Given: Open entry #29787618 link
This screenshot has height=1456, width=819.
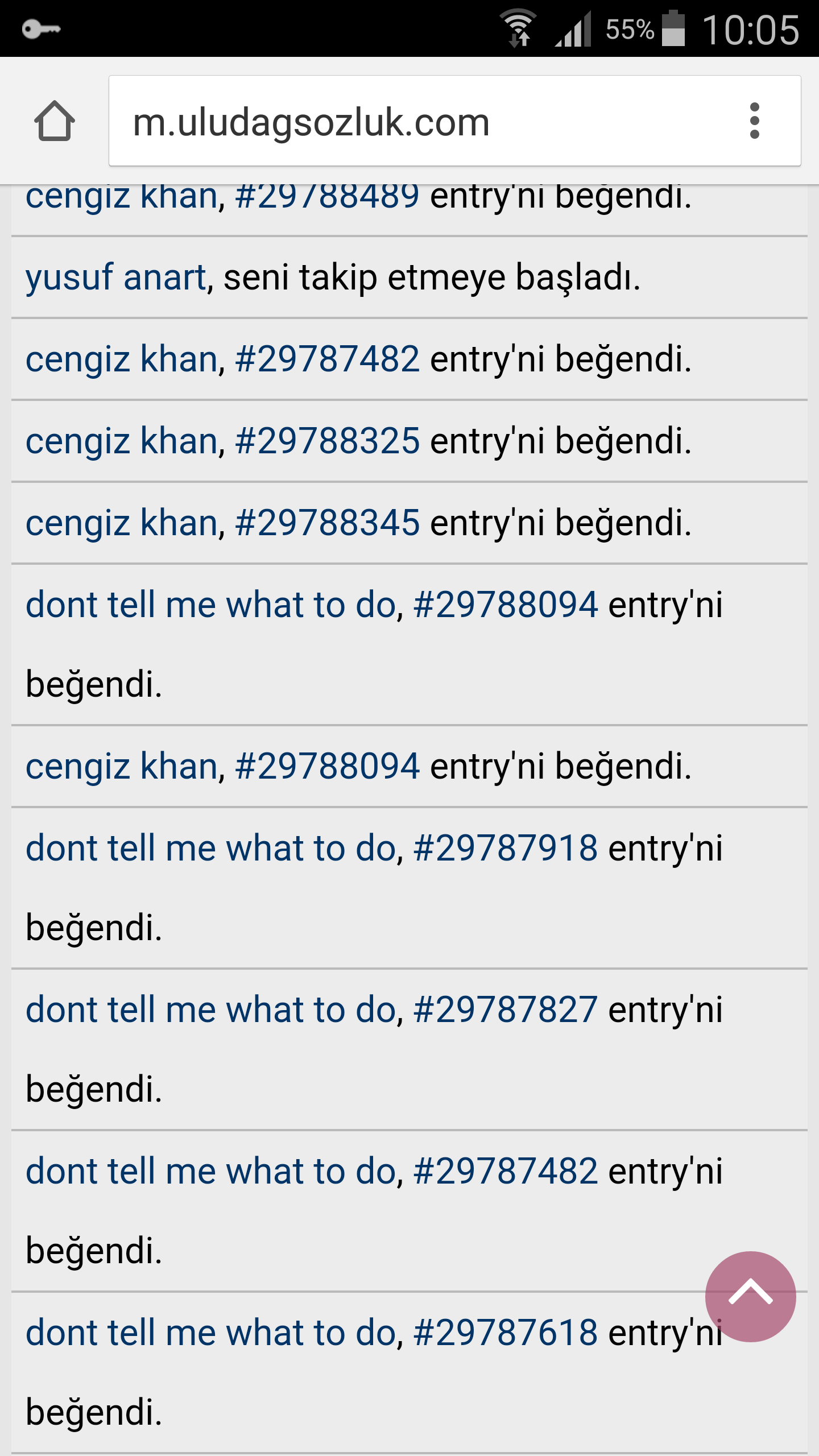Looking at the screenshot, I should [506, 1333].
